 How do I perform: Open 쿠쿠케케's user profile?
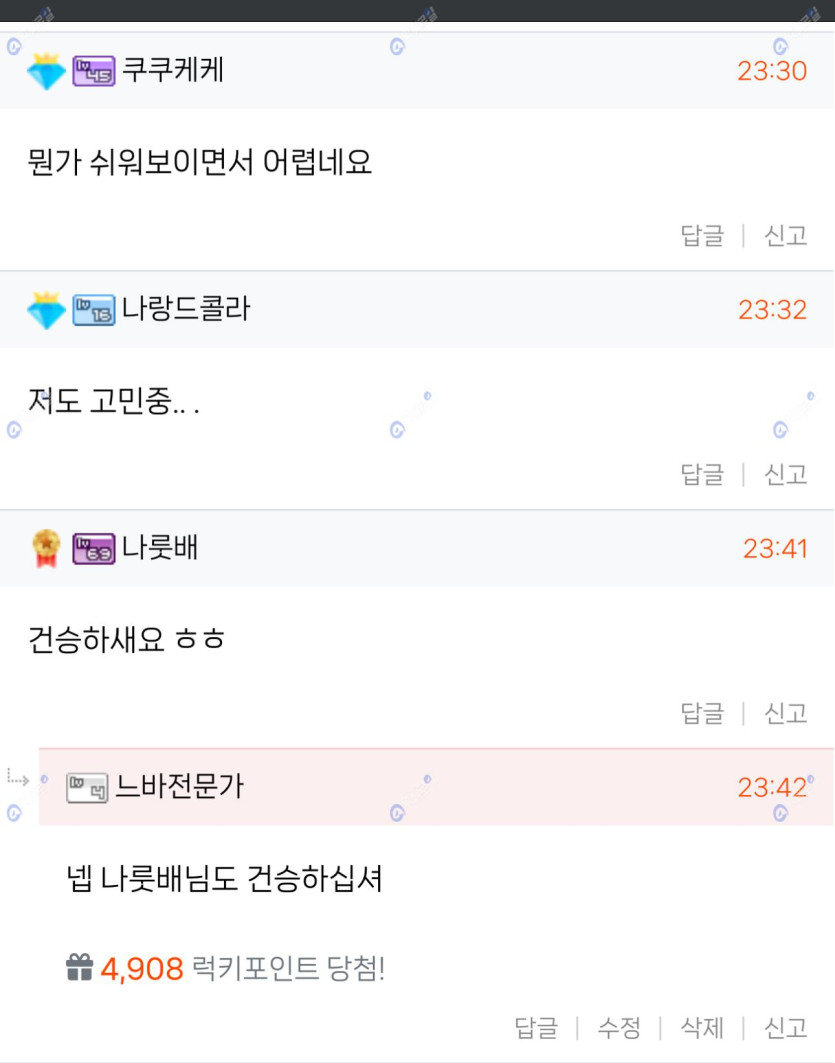[x=172, y=71]
